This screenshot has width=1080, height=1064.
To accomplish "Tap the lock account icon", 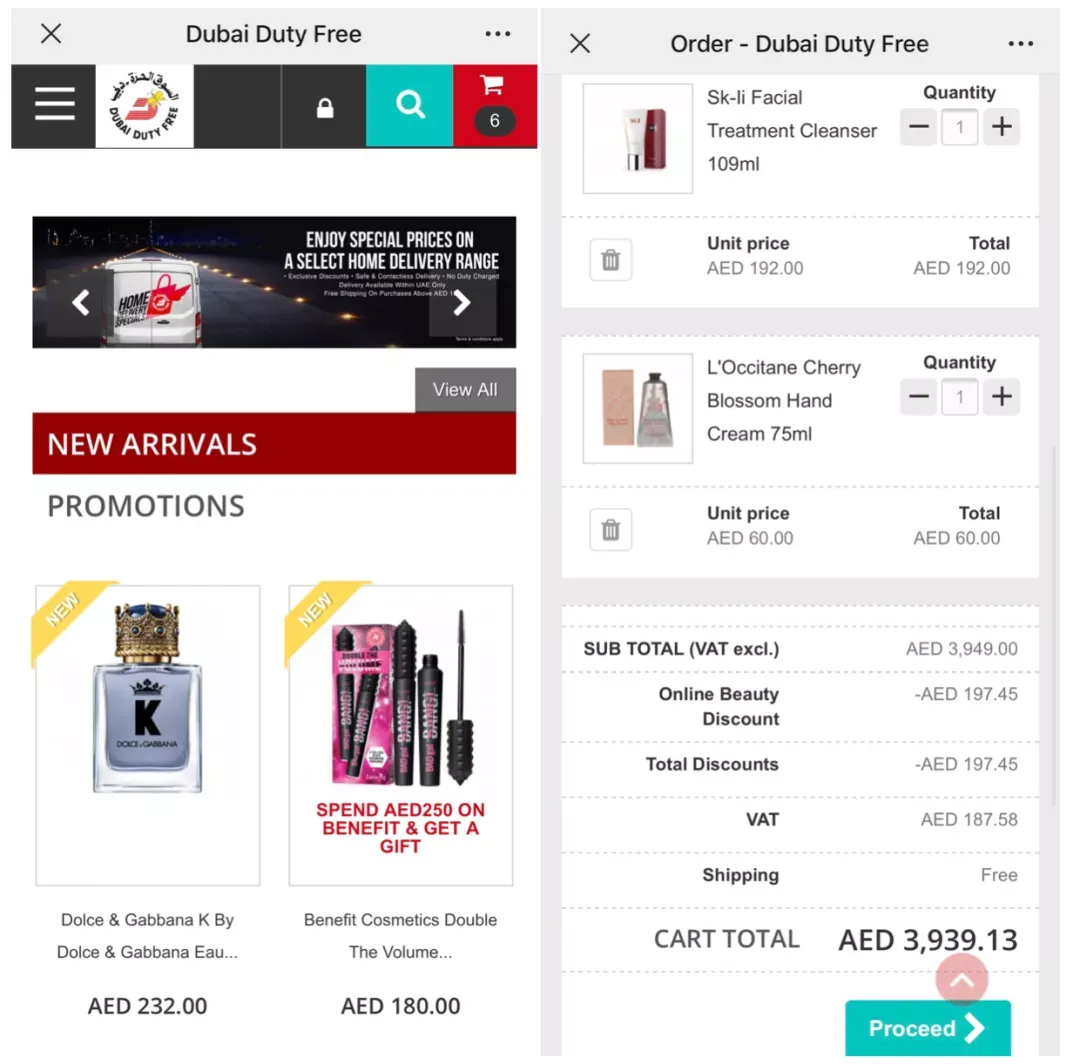I will 324,108.
